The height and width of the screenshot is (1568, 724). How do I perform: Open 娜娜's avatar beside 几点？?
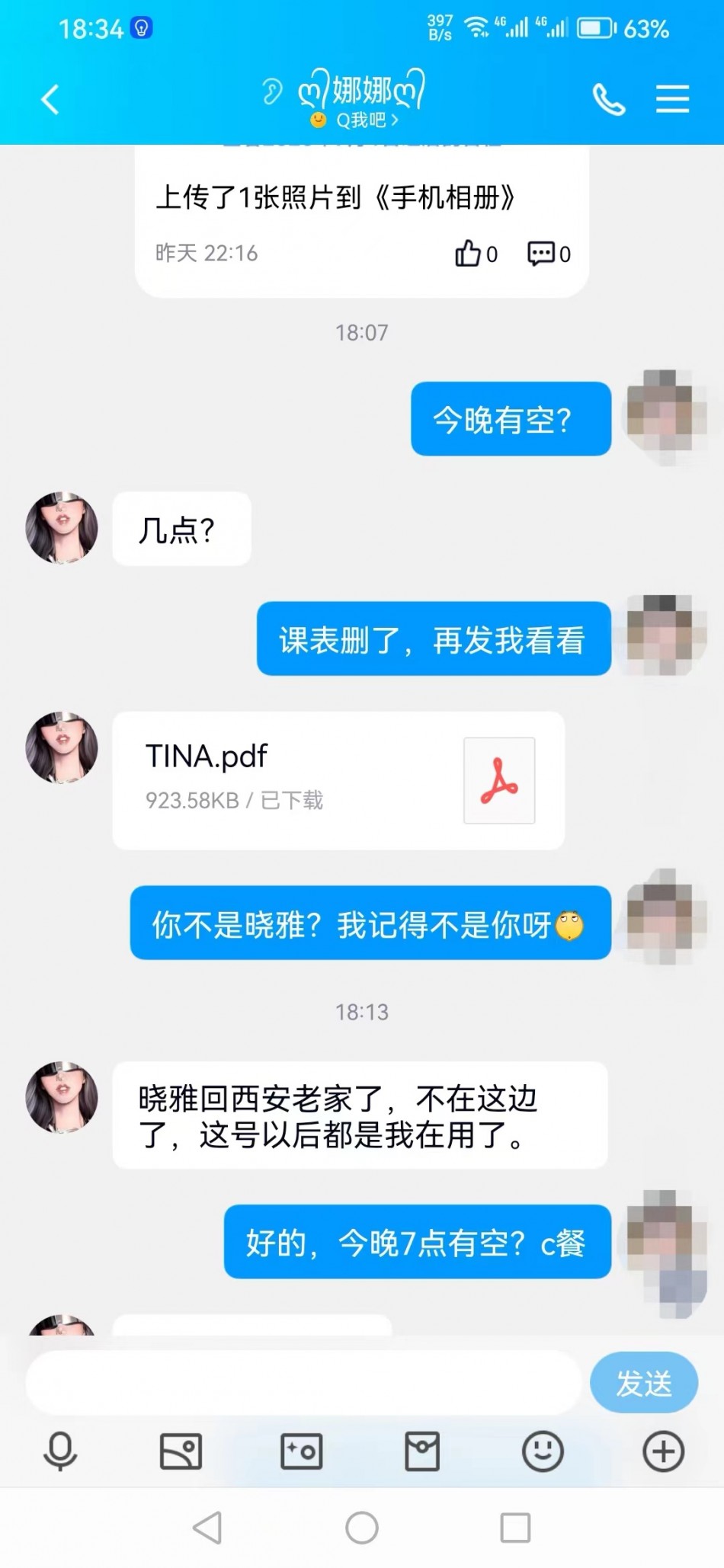point(62,528)
